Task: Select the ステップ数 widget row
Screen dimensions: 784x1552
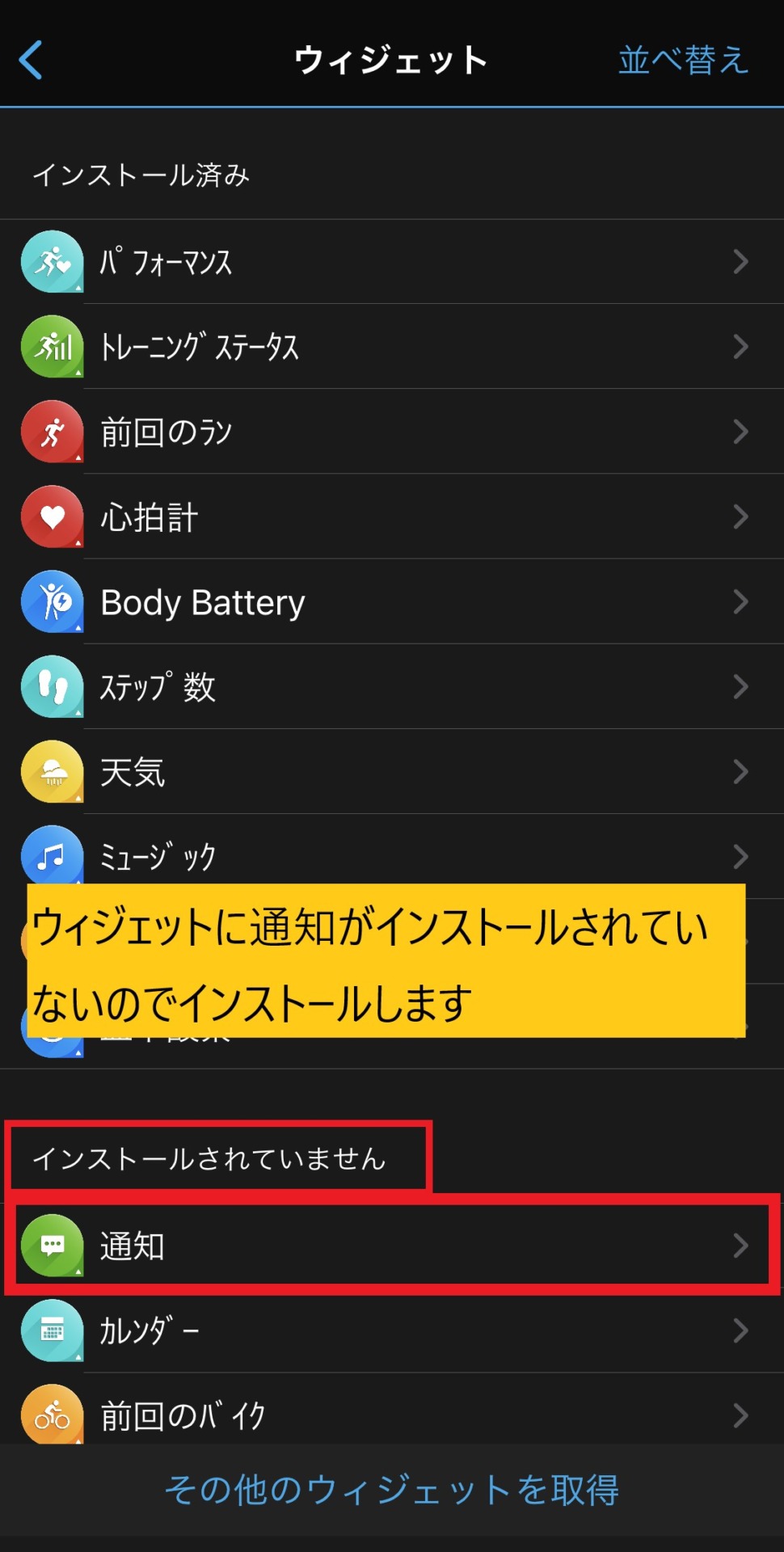Action: (x=392, y=686)
